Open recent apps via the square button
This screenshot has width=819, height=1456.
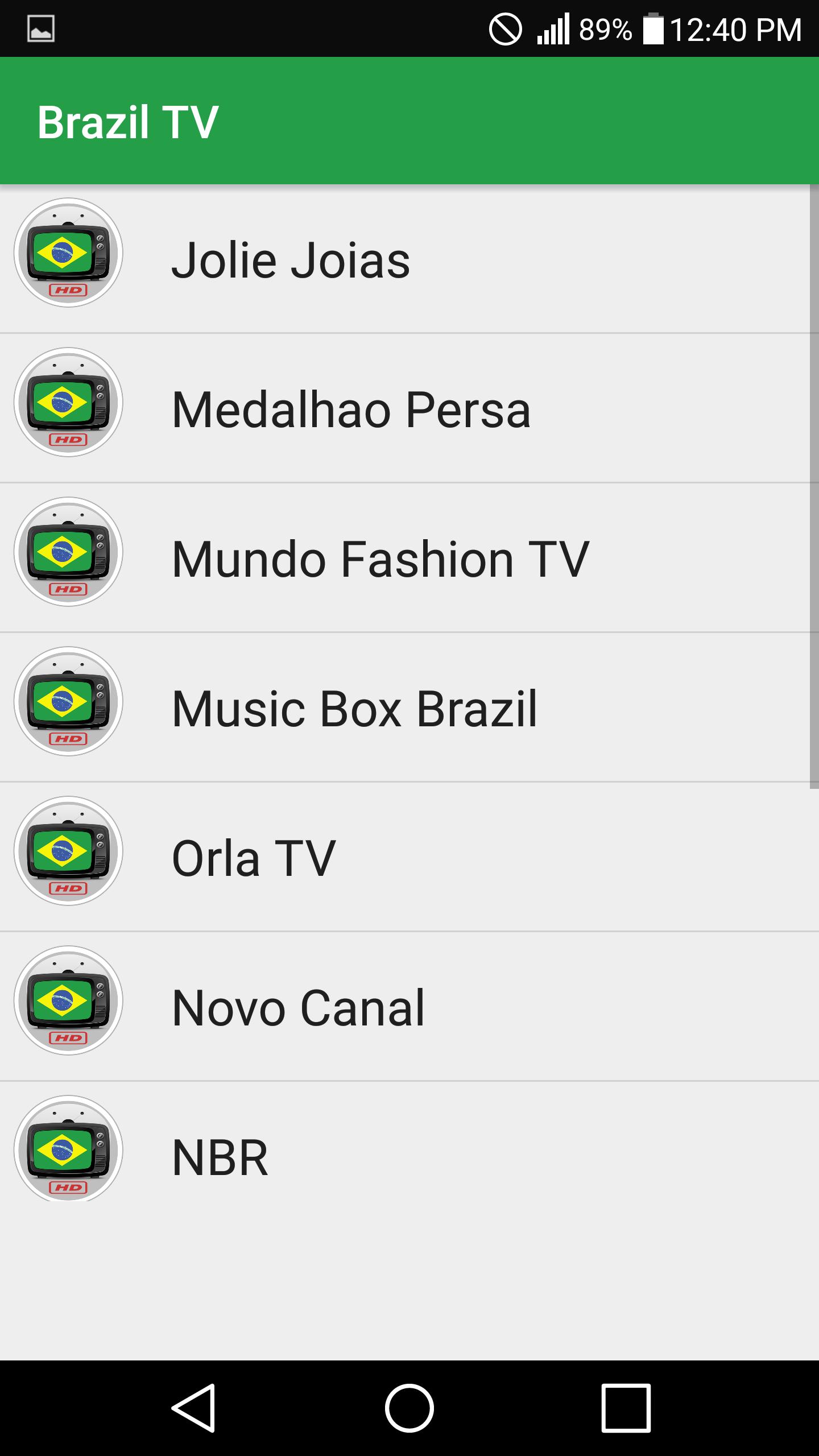coord(626,1408)
